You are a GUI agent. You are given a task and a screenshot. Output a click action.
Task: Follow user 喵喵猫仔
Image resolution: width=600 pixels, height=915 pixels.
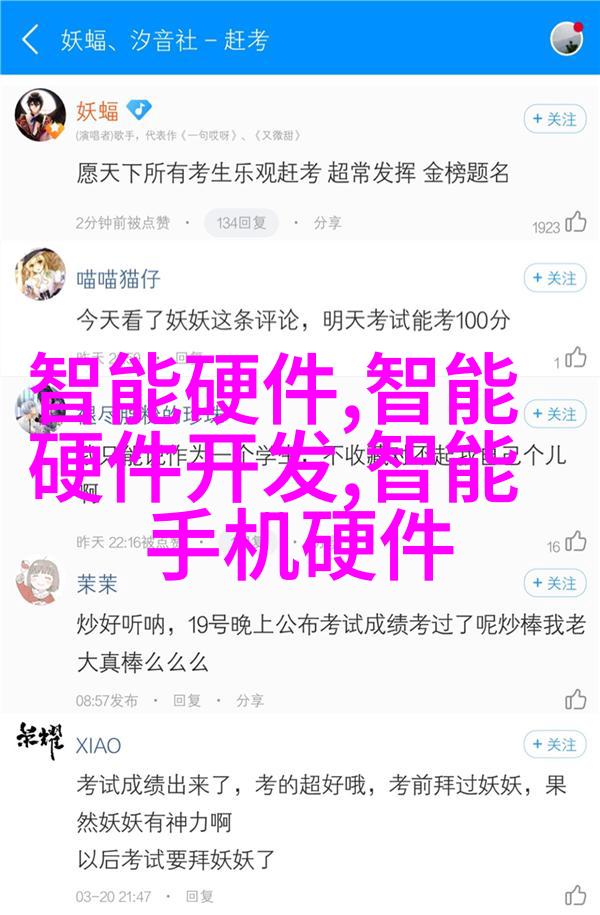coord(555,279)
